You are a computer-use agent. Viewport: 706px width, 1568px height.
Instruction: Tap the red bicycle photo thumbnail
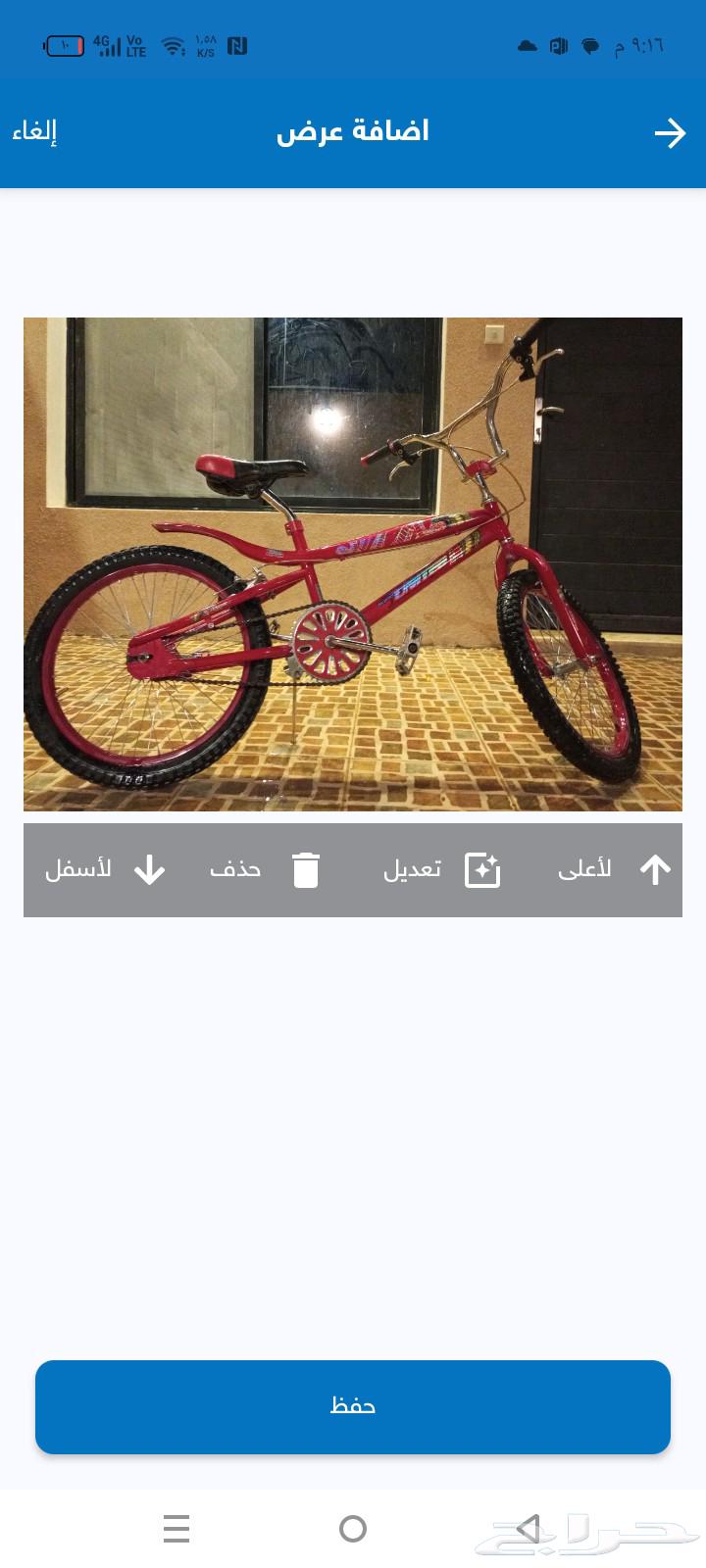pyautogui.click(x=353, y=563)
